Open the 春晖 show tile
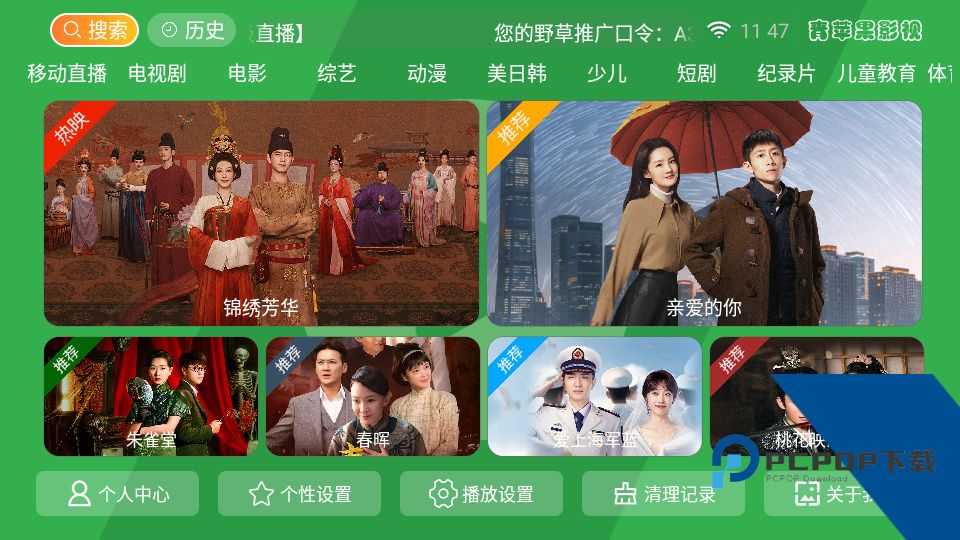 point(373,396)
